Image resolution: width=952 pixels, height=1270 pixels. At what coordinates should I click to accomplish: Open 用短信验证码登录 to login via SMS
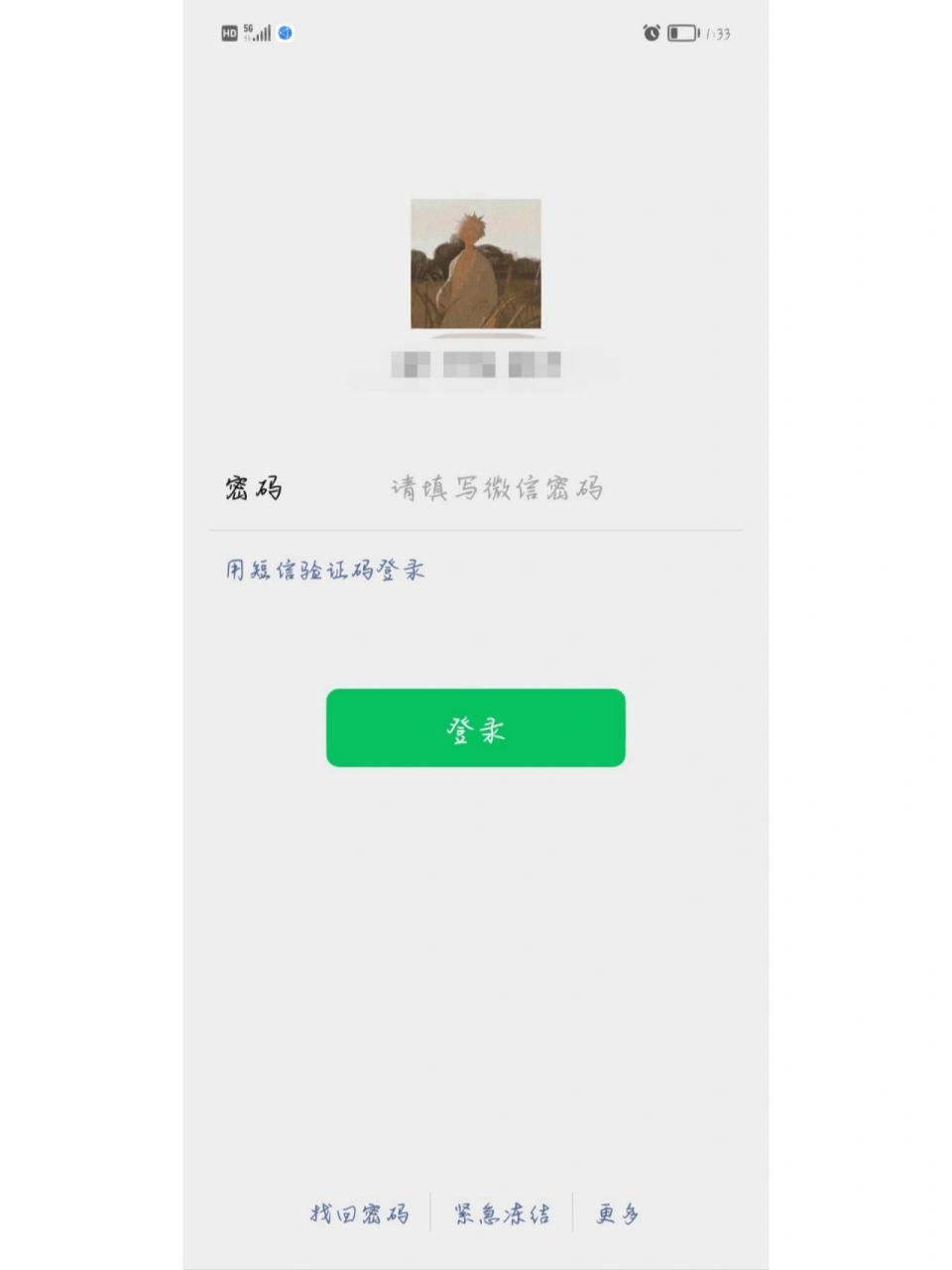click(x=325, y=570)
